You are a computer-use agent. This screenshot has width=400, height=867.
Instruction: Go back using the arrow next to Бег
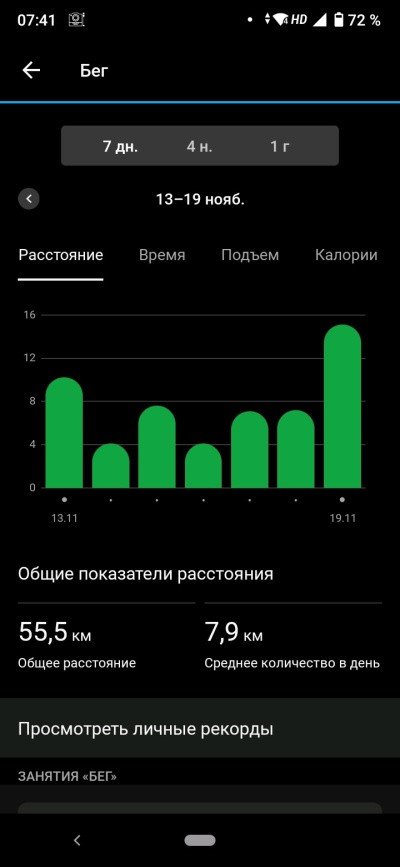point(31,71)
